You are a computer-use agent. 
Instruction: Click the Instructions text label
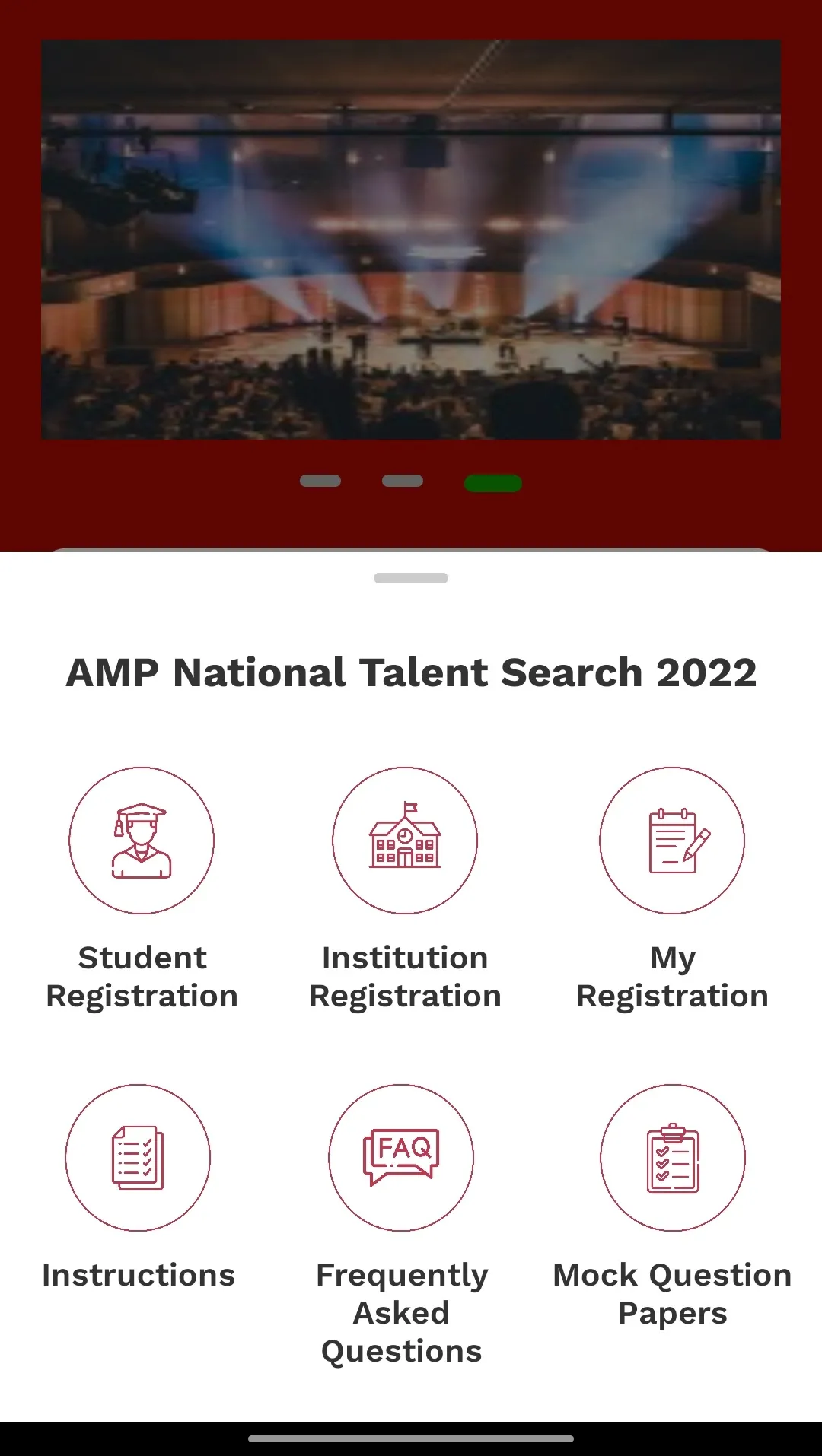pos(139,1274)
